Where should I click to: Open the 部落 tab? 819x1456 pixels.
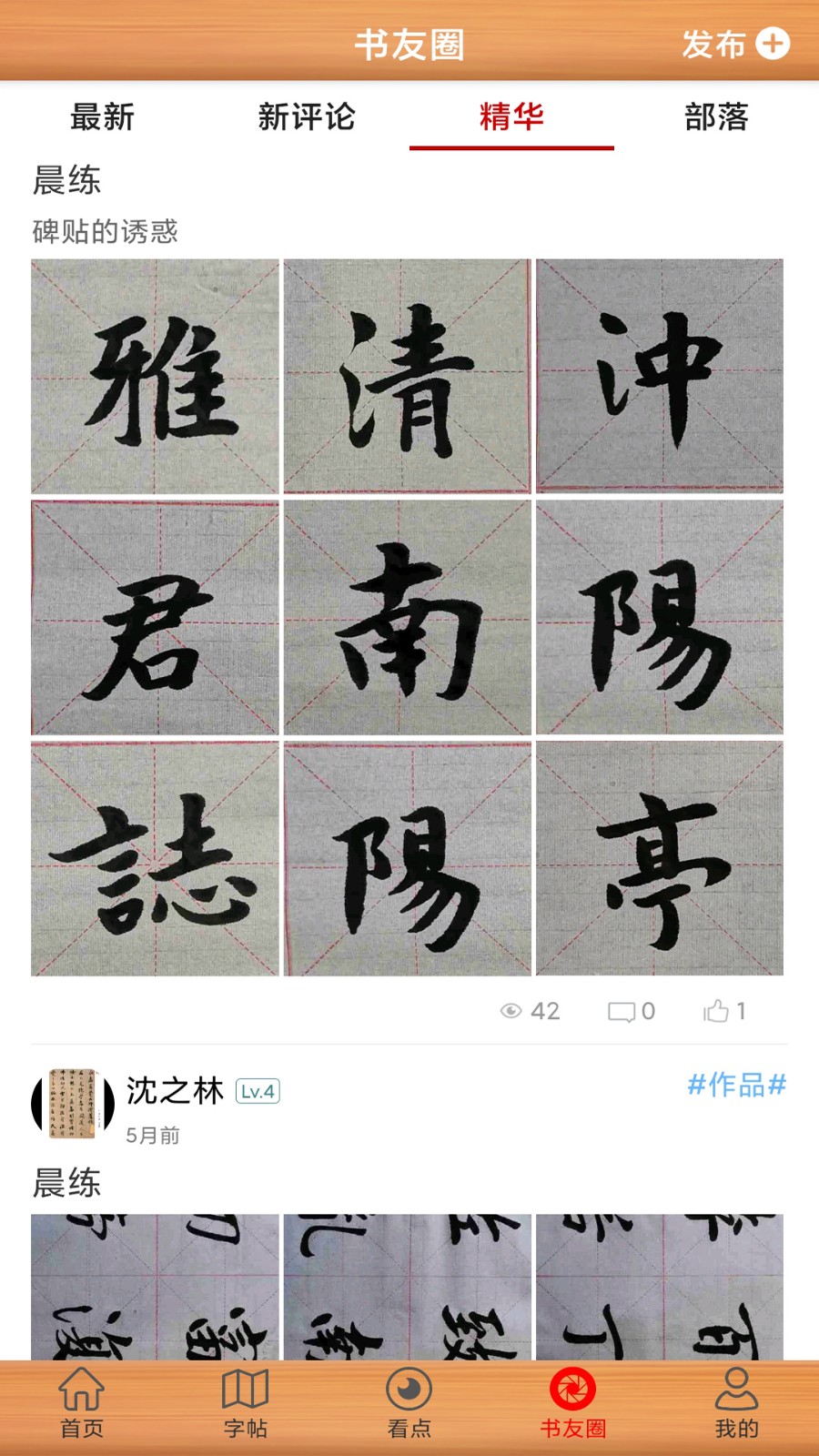[x=716, y=117]
